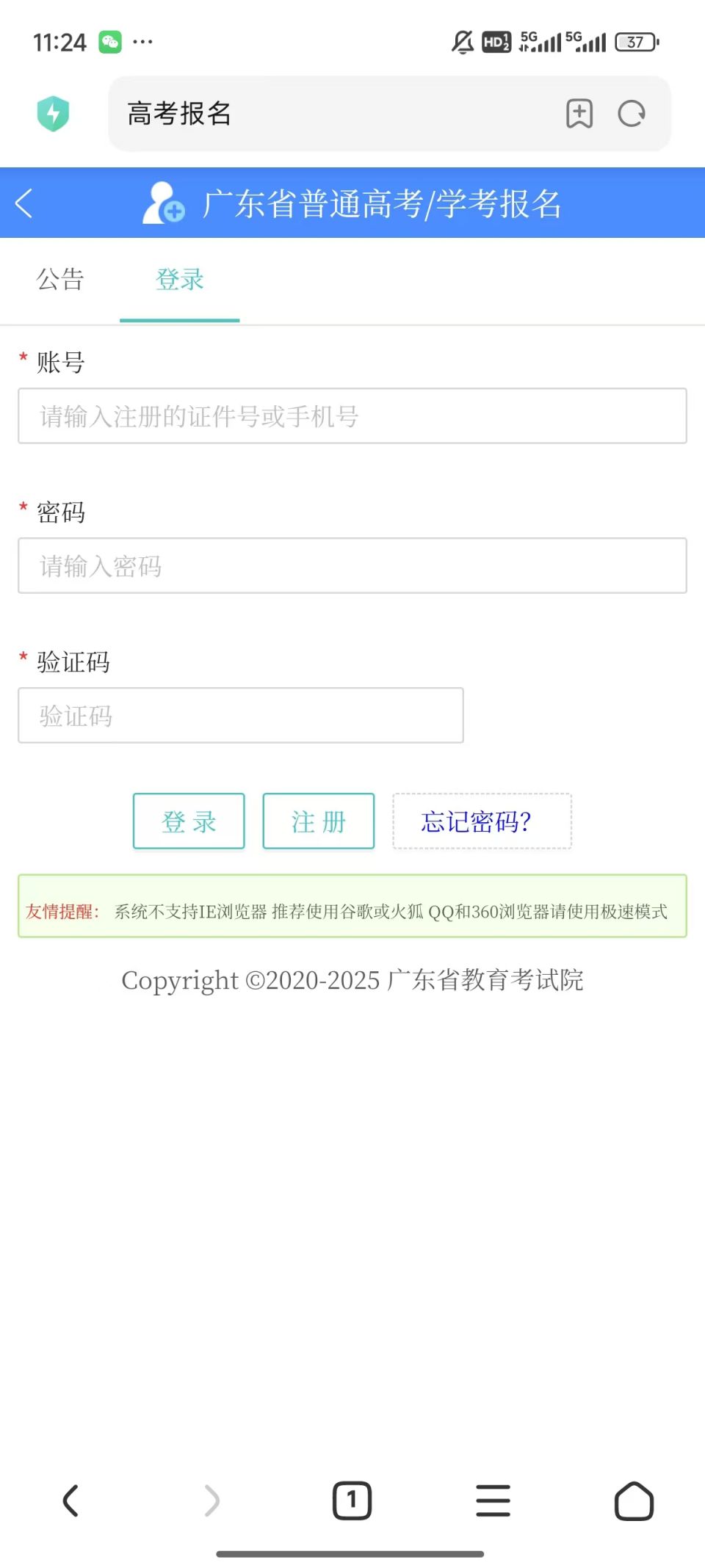Open the browser hamburger menu
This screenshot has height=1568, width=705.
(493, 1500)
